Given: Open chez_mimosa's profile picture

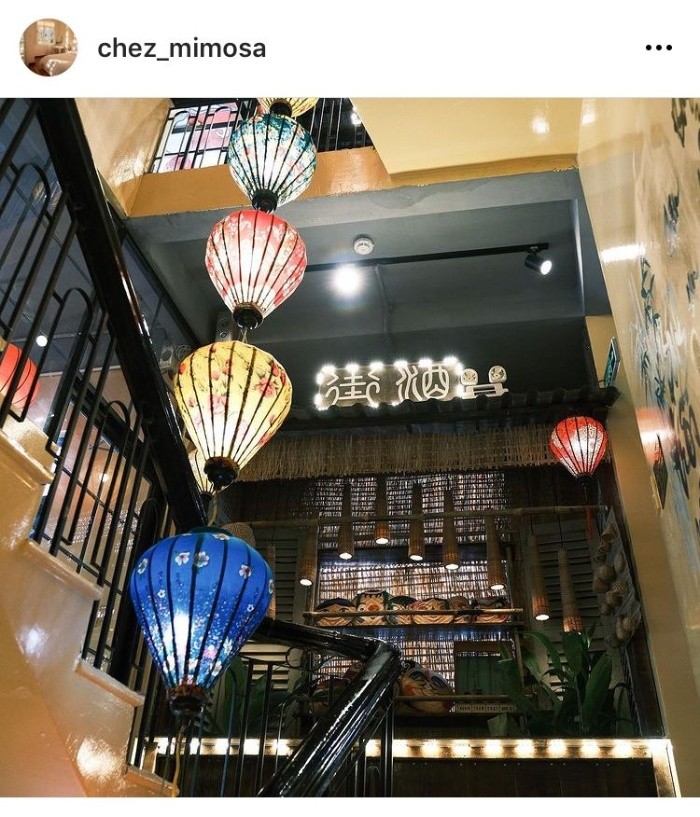Looking at the screenshot, I should coord(48,47).
